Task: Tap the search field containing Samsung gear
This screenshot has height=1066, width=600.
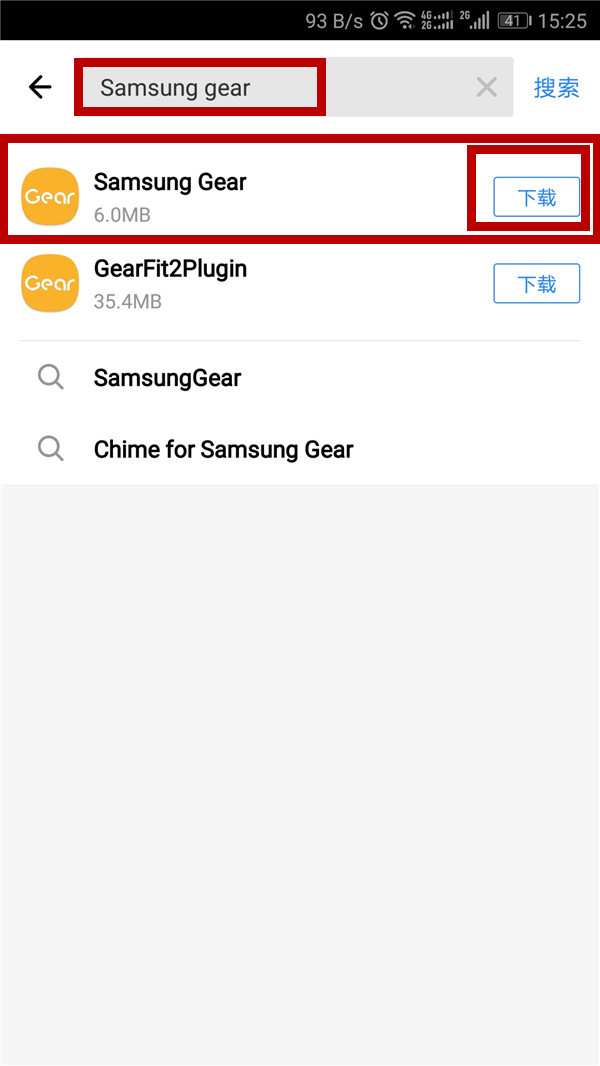Action: tap(294, 87)
